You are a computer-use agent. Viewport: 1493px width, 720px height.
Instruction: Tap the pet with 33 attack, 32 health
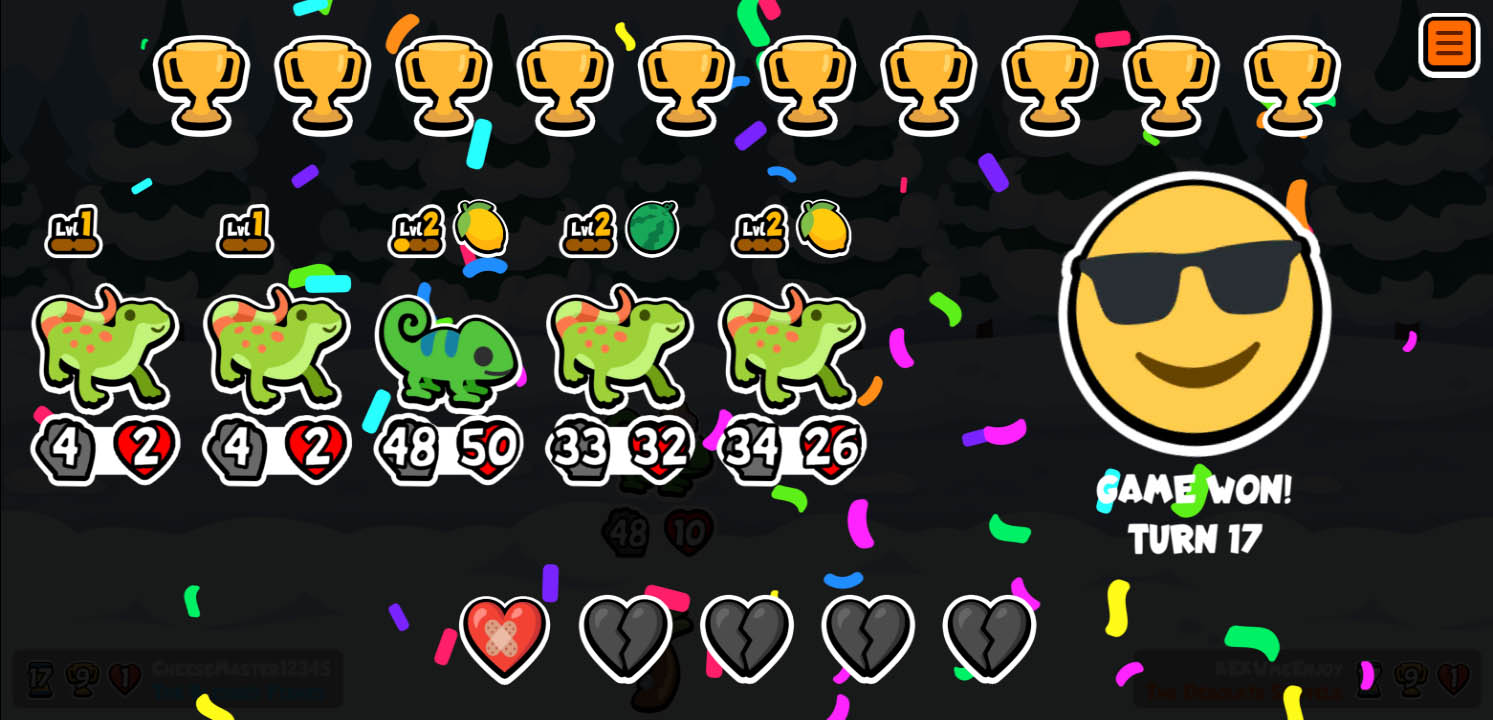coord(620,348)
